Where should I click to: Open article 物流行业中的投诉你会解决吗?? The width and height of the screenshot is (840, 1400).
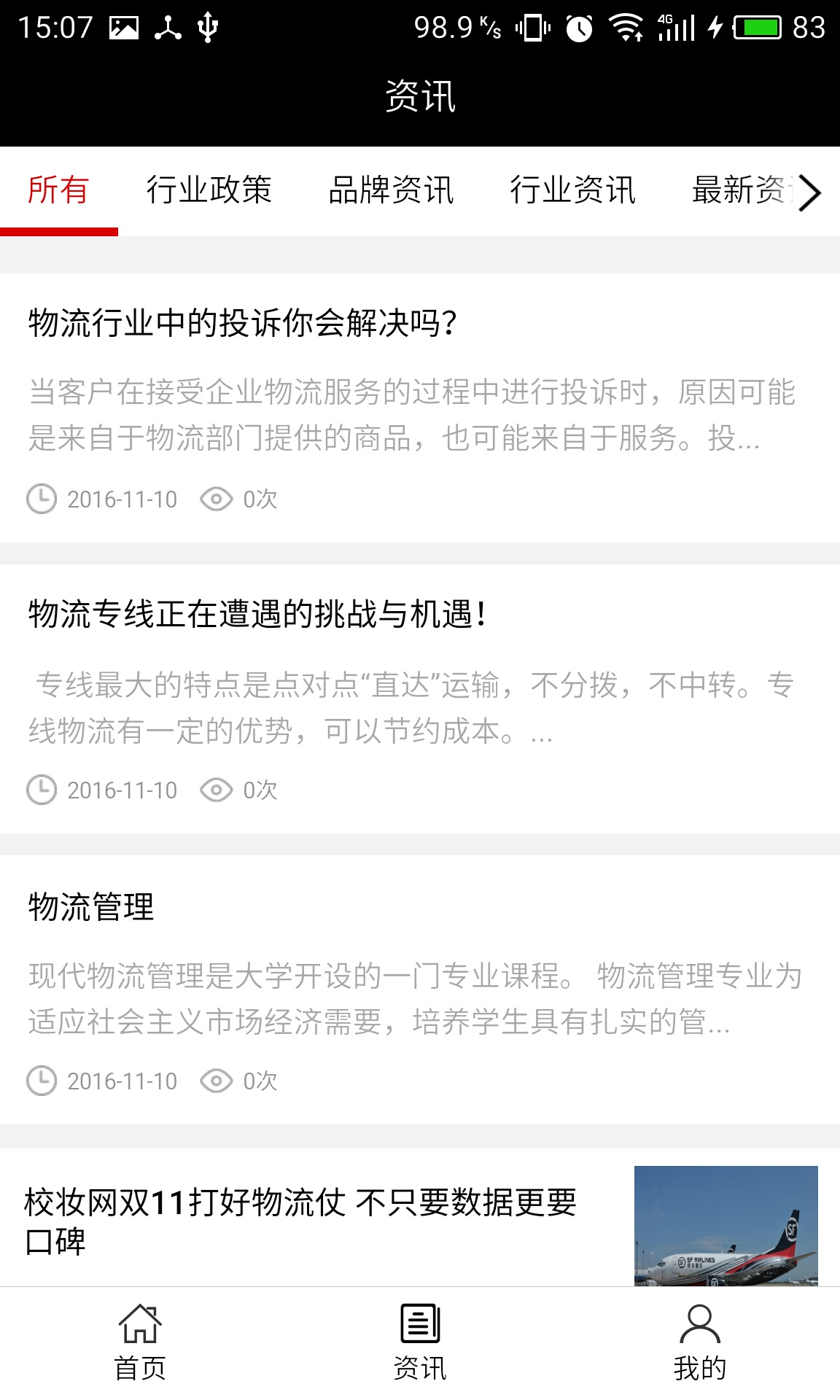(x=243, y=323)
